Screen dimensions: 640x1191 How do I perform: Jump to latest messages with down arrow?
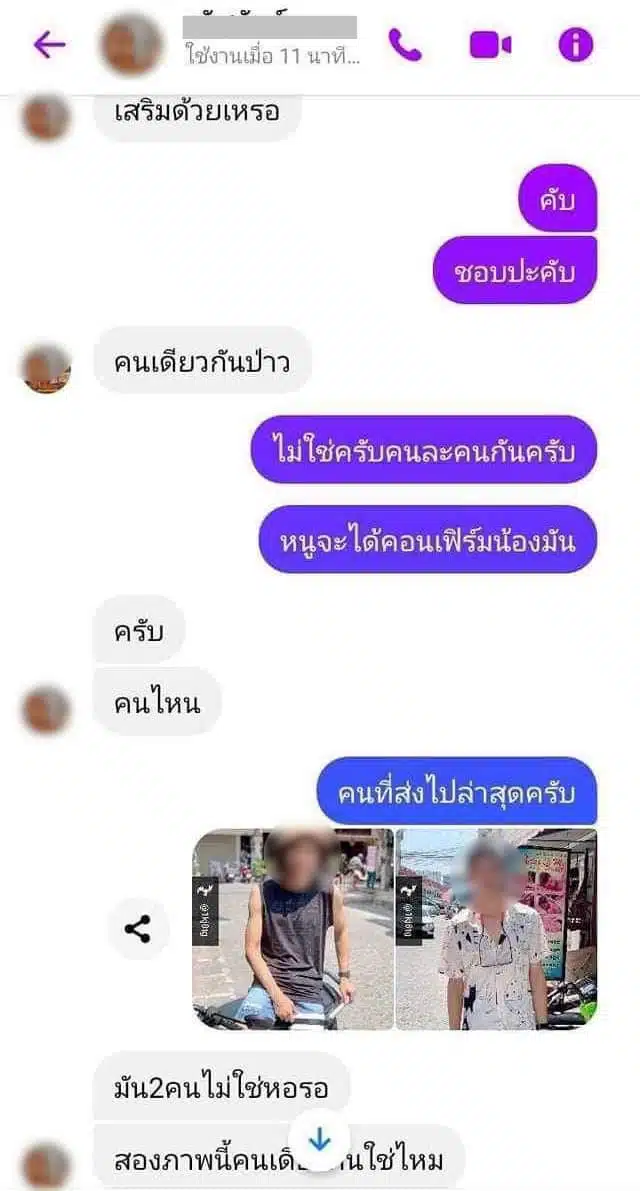click(320, 1139)
